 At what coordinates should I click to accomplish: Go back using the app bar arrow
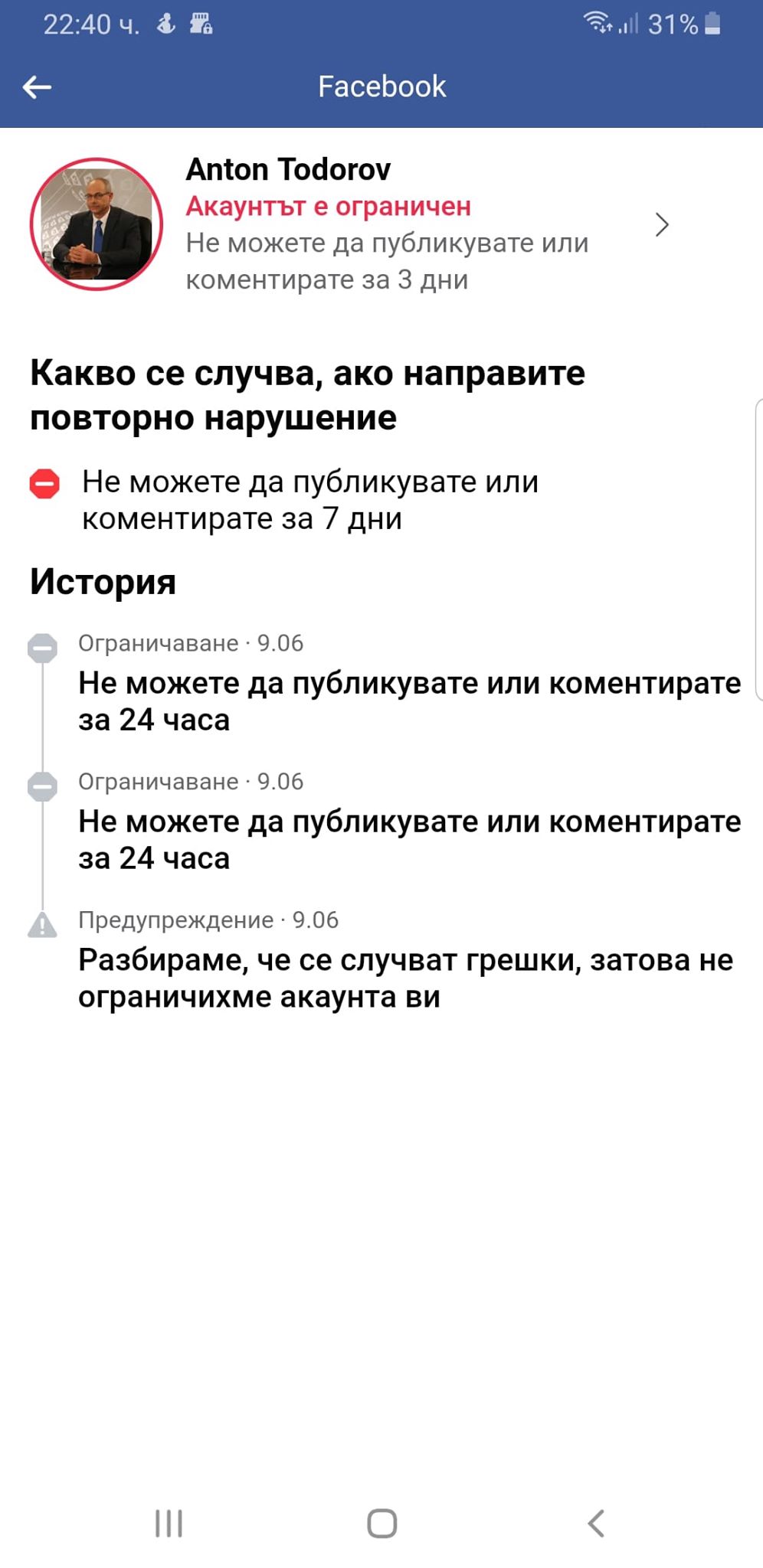click(x=37, y=87)
